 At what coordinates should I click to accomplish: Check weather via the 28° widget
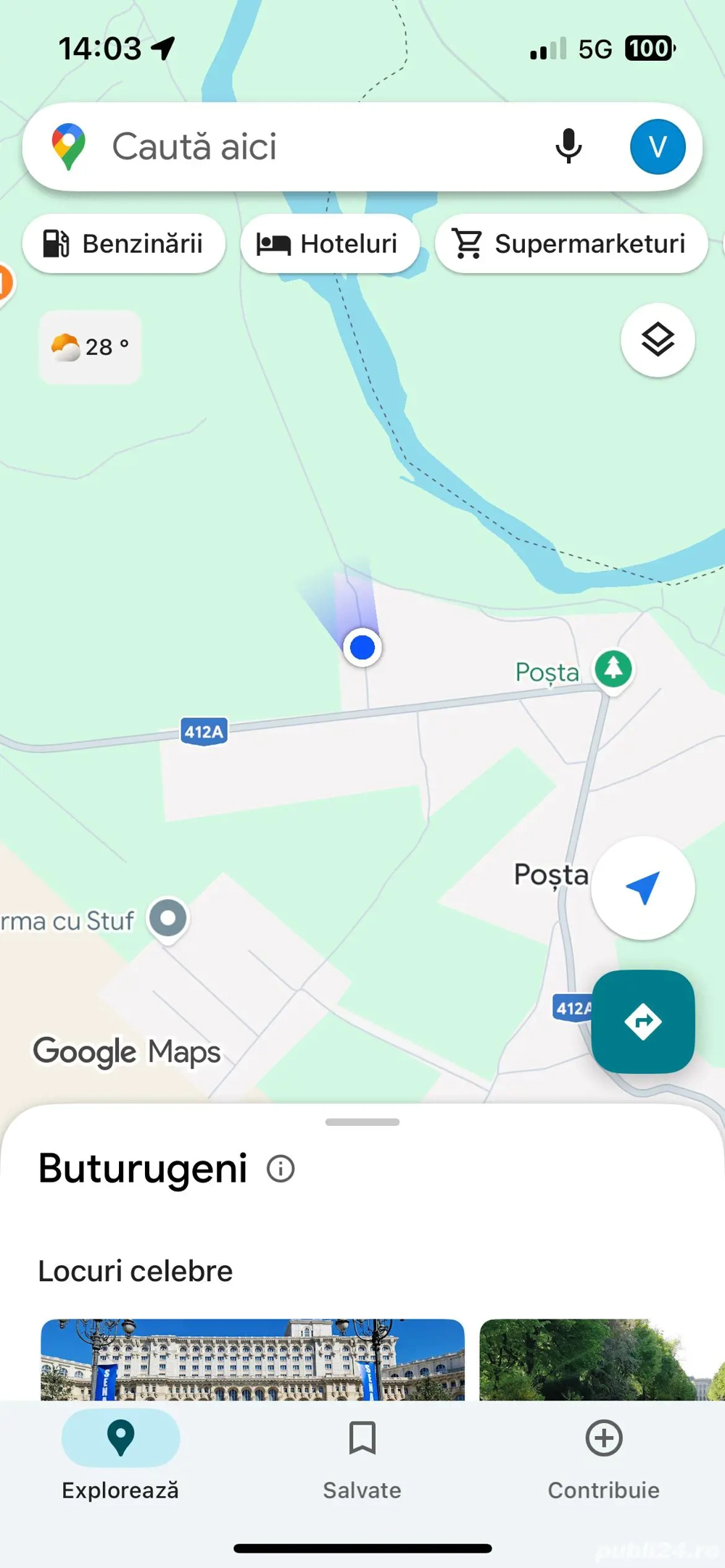pyautogui.click(x=88, y=346)
